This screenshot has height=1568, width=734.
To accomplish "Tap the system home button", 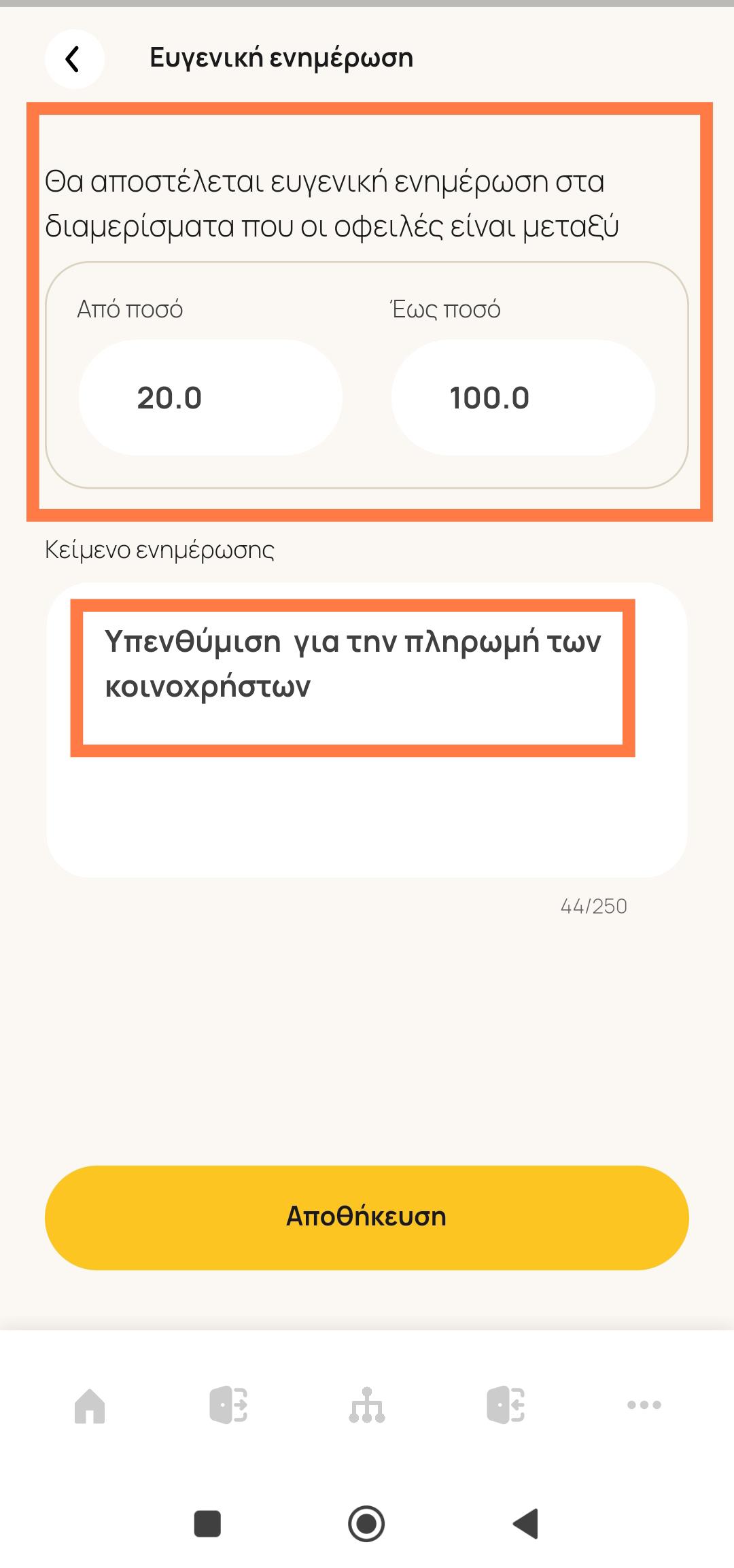I will tap(366, 1523).
